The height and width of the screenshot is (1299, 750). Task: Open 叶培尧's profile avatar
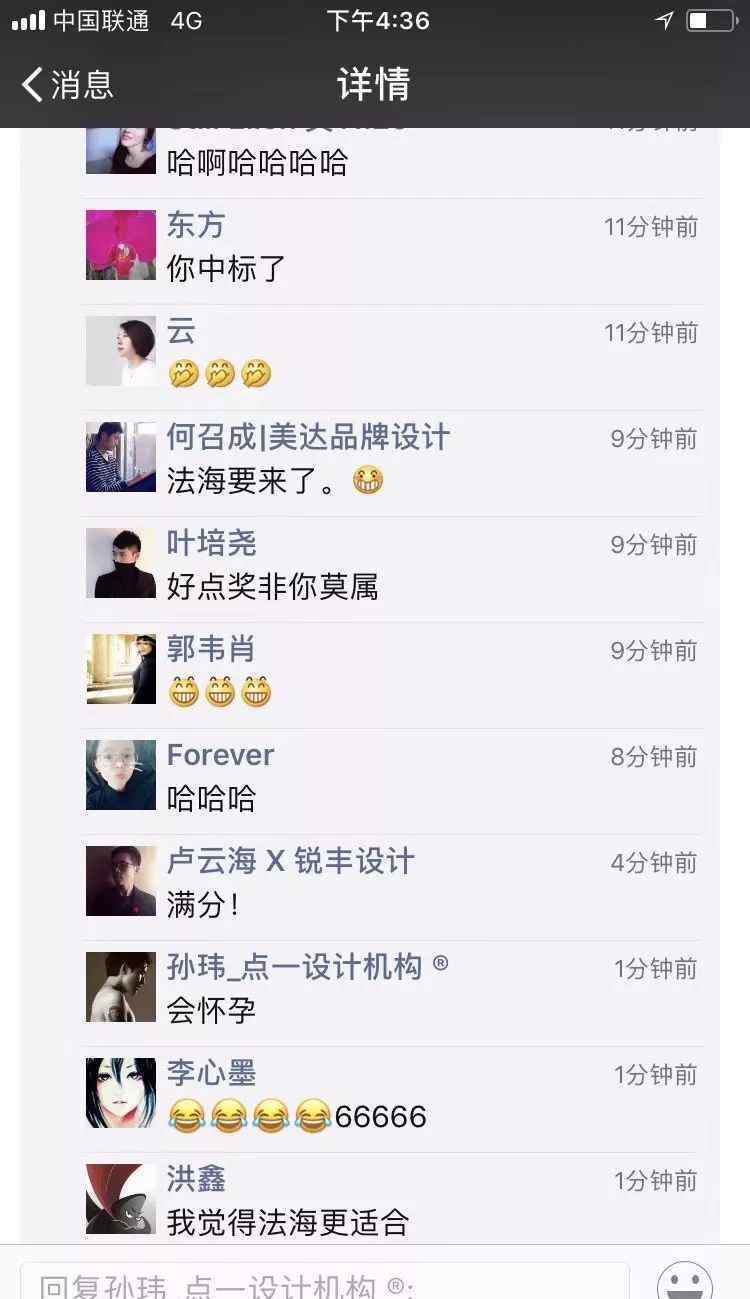tap(121, 563)
